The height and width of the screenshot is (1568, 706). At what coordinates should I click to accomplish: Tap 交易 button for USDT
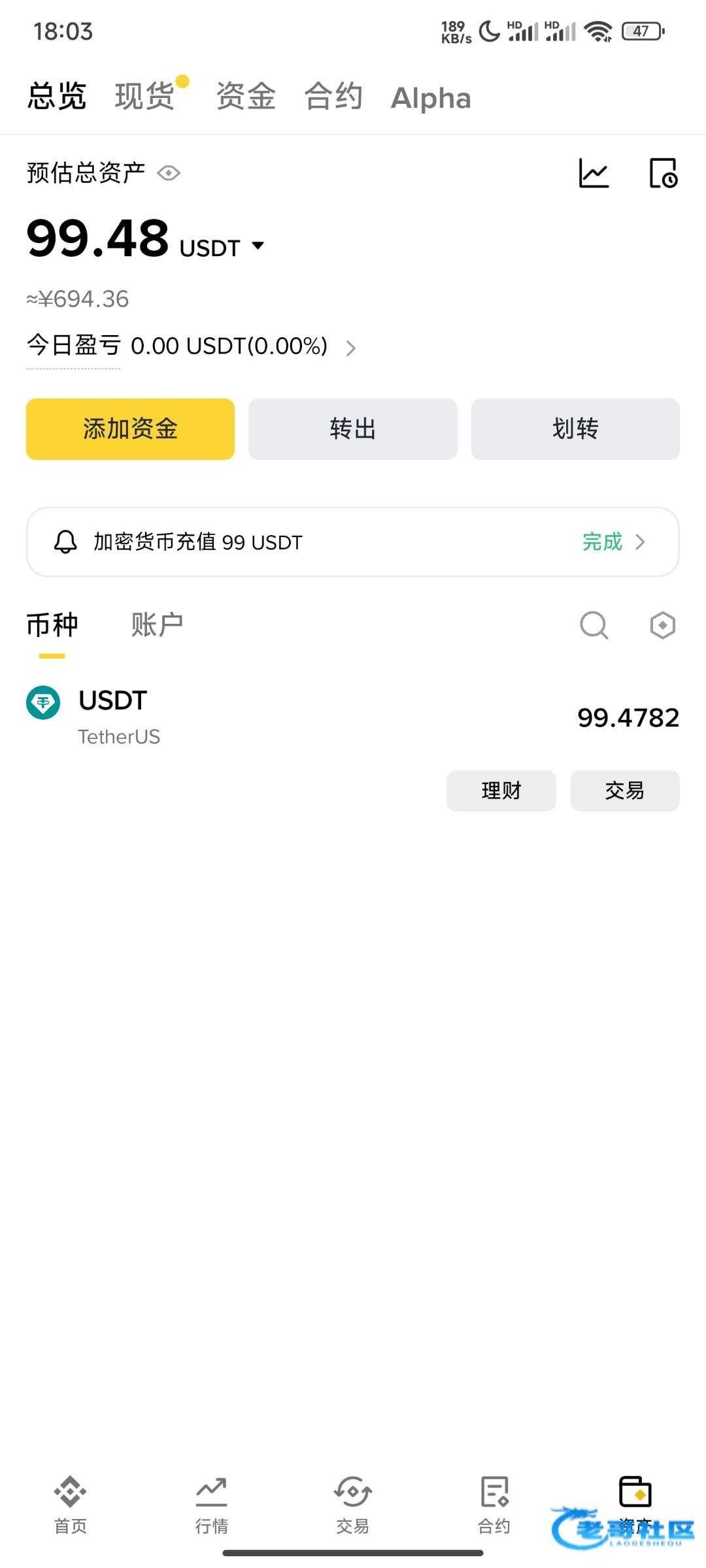tap(624, 791)
